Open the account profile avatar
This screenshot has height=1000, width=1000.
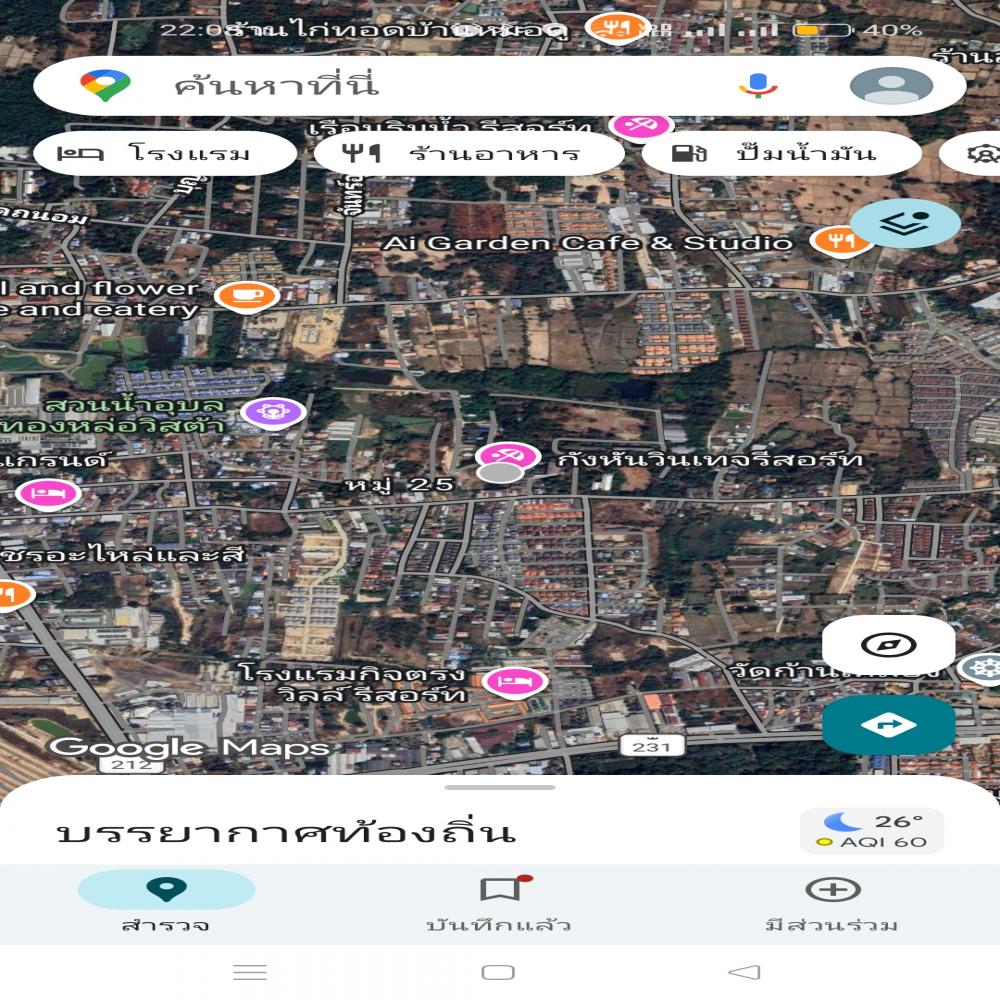[x=890, y=86]
